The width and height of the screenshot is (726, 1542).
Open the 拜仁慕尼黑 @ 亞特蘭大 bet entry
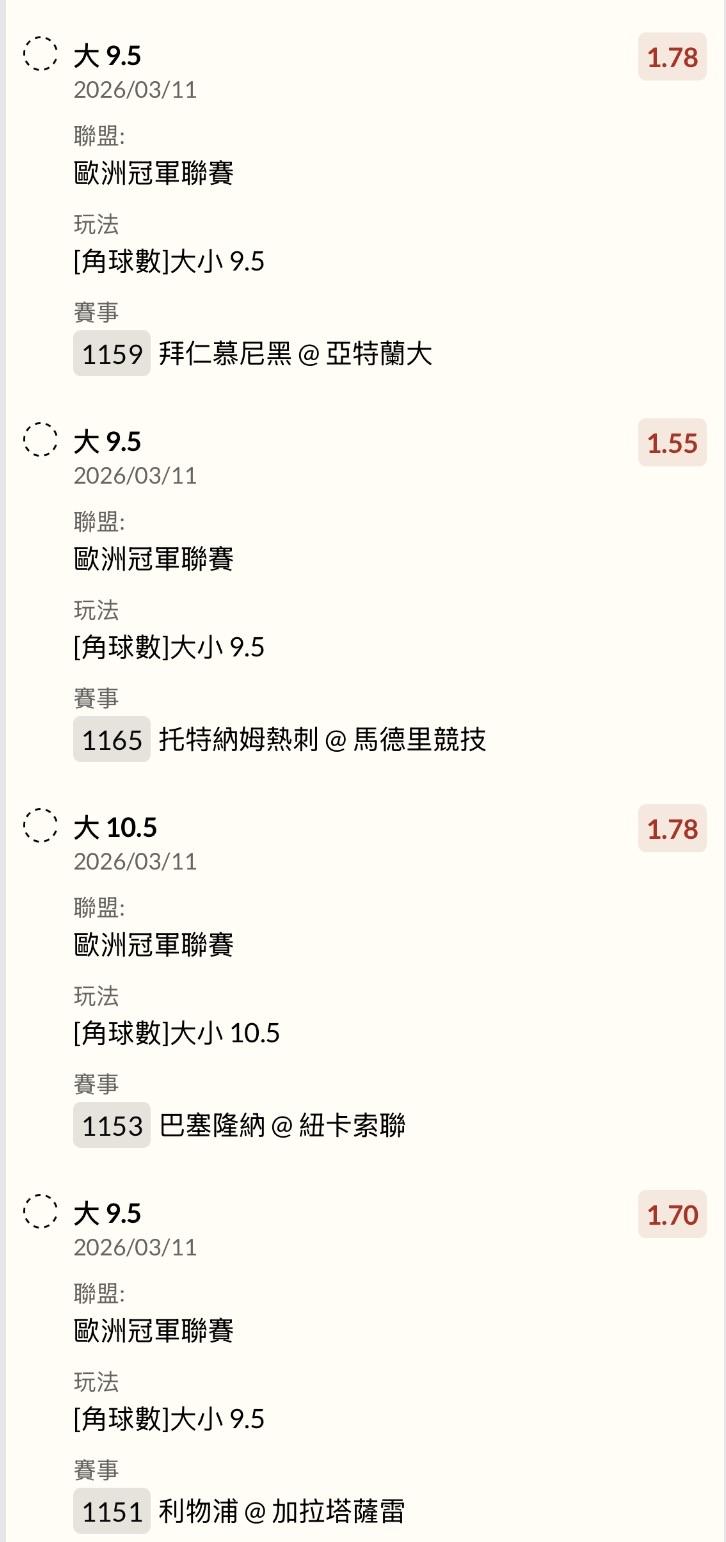pyautogui.click(x=295, y=354)
